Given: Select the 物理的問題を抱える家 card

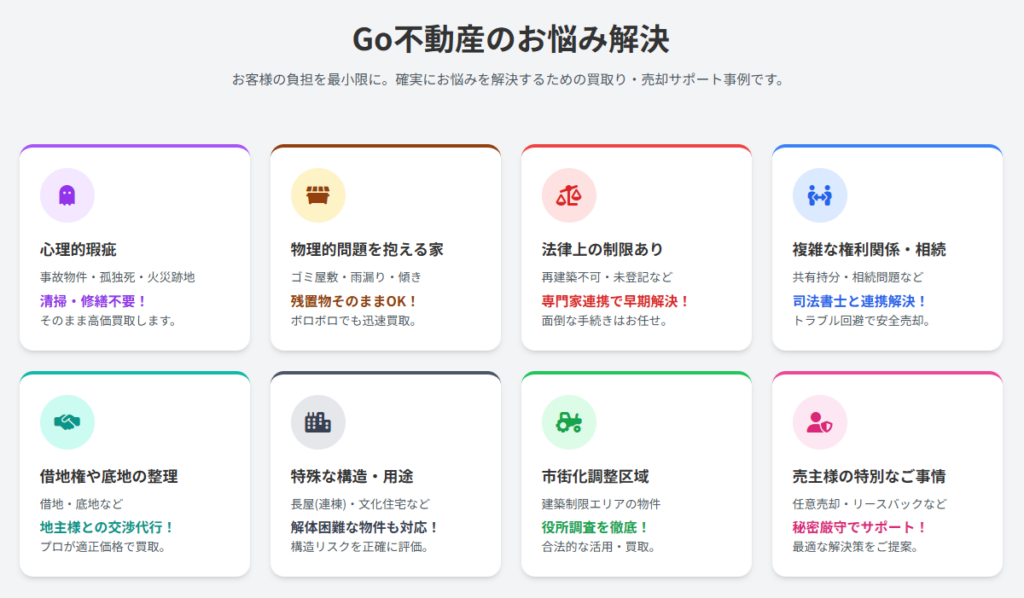Looking at the screenshot, I should (x=385, y=247).
